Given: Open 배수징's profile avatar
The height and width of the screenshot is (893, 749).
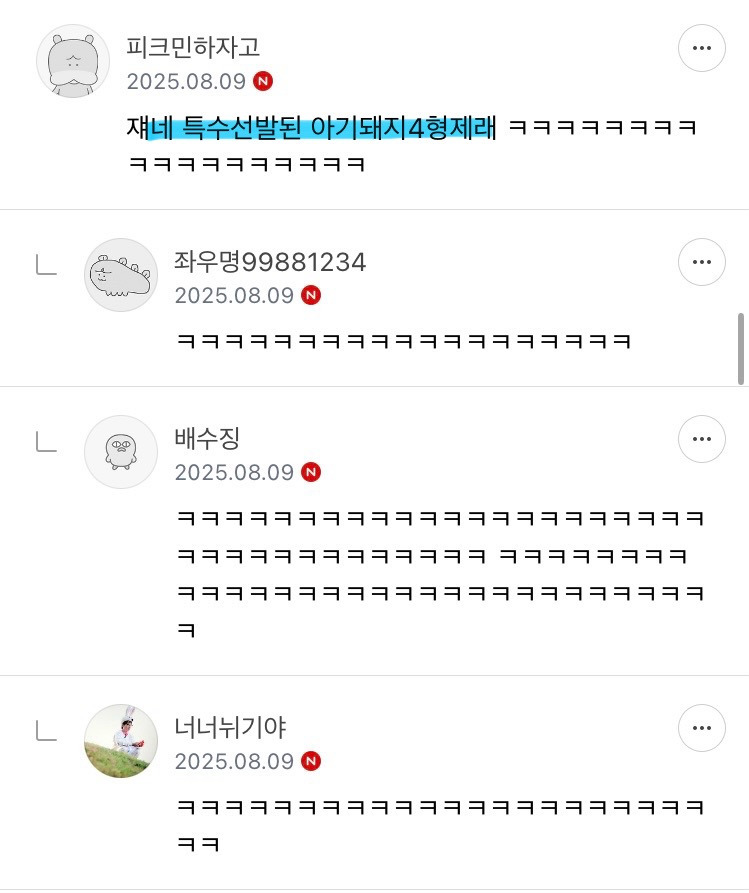Looking at the screenshot, I should (x=121, y=452).
